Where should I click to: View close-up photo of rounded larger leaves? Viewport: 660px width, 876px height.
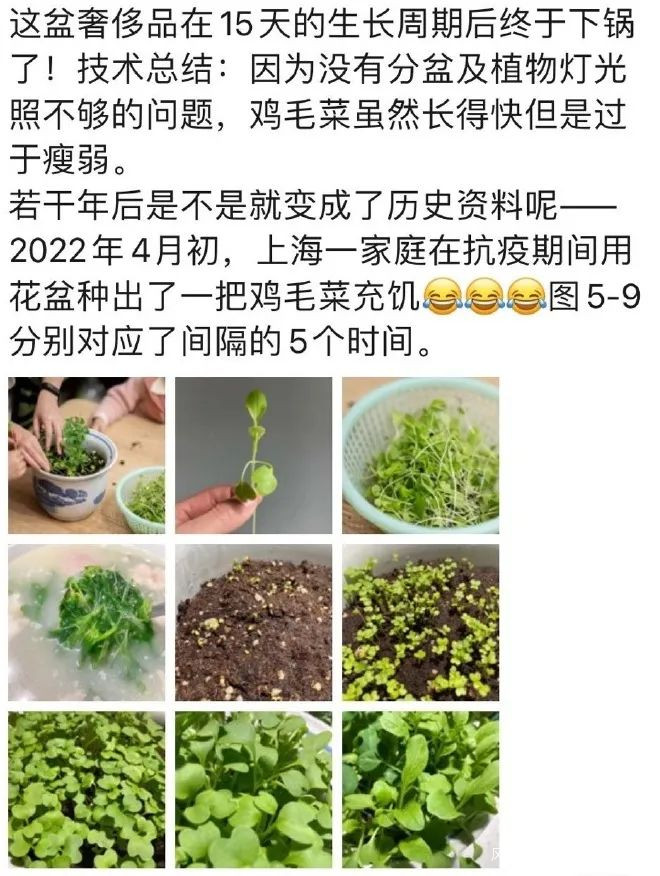click(254, 789)
